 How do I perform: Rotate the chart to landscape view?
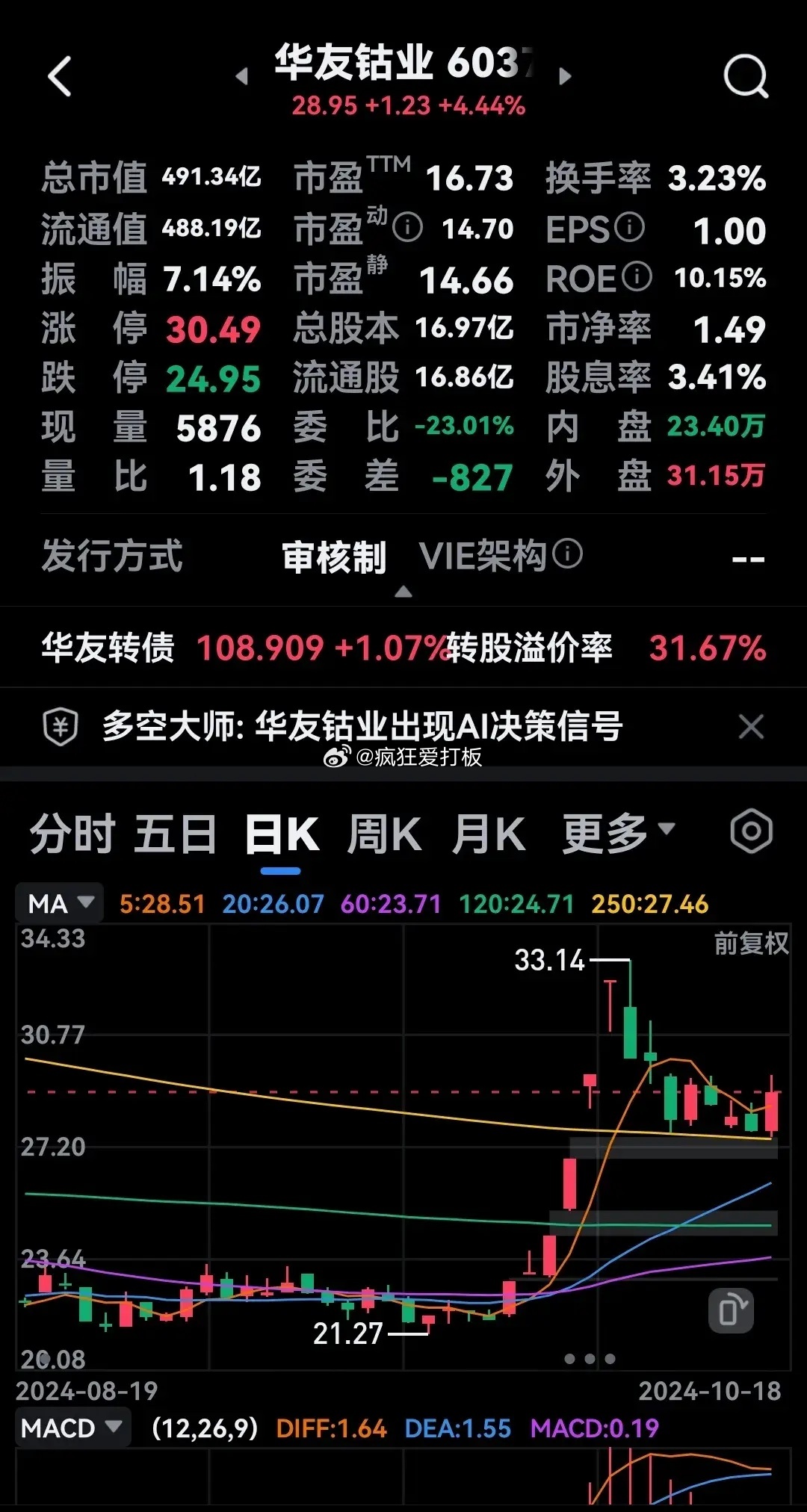click(x=731, y=1310)
